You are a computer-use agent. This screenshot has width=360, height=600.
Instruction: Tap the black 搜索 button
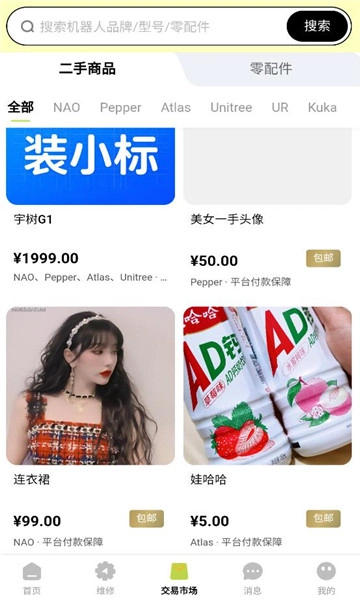317,26
